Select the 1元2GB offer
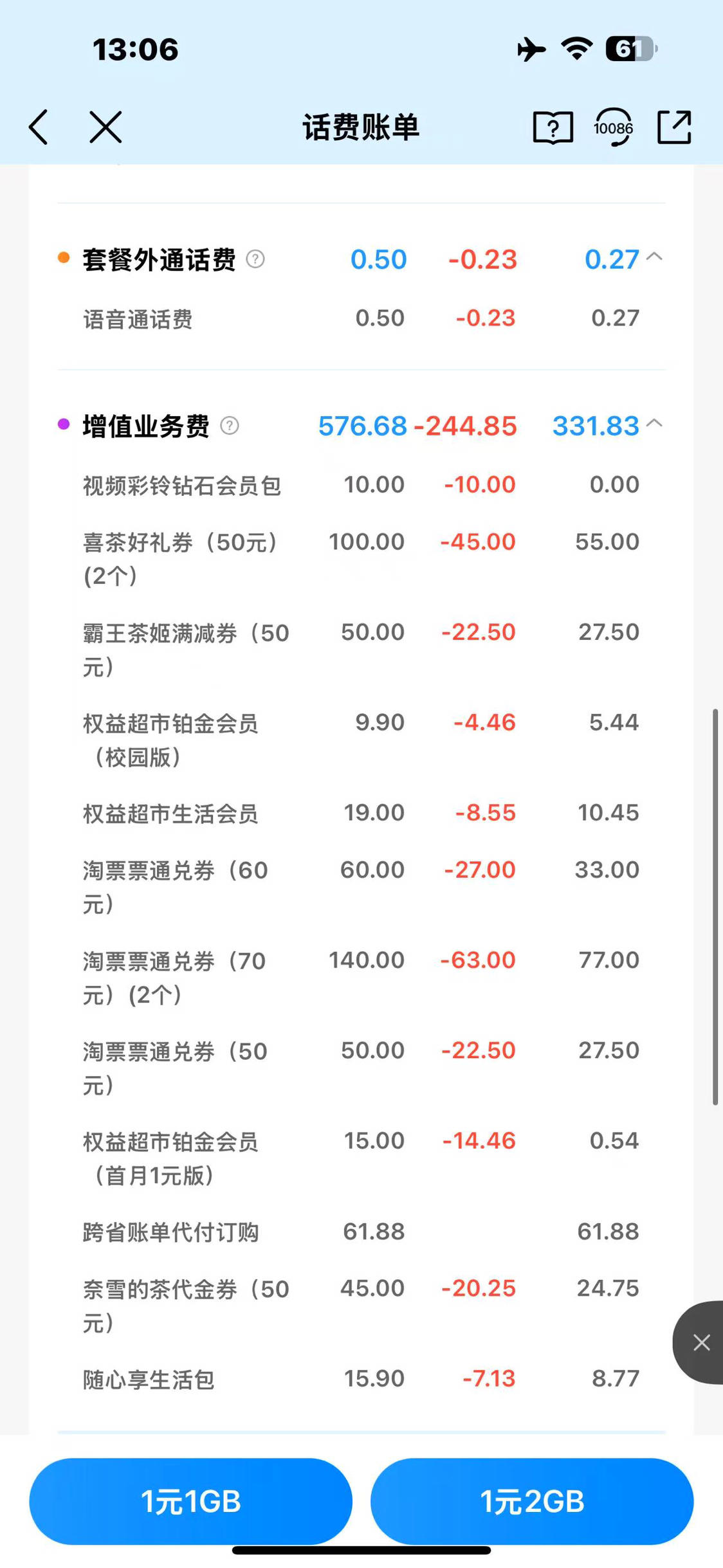Screen dimensions: 723x1568 (x=532, y=1501)
